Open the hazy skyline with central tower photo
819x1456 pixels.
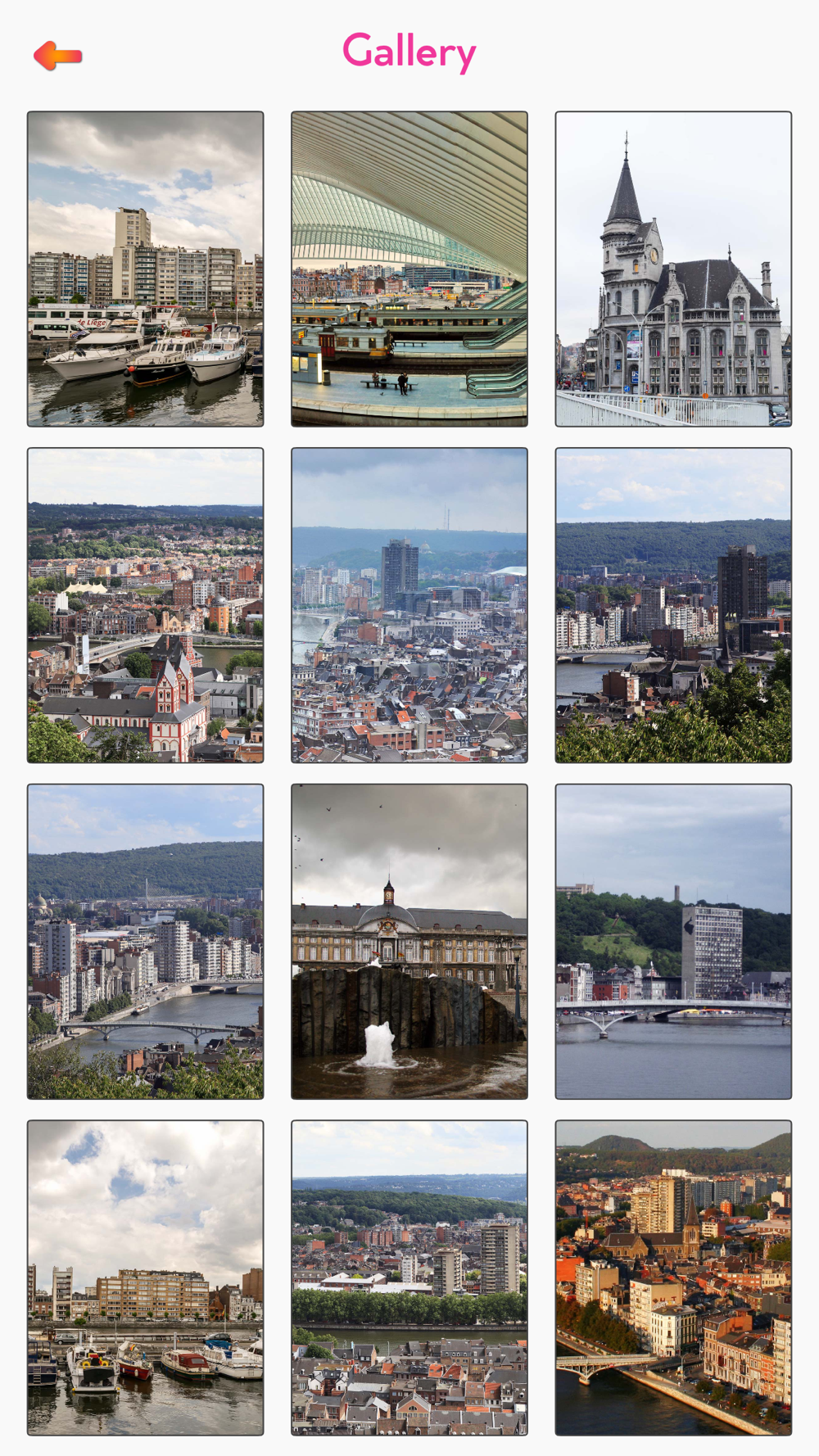pos(409,605)
